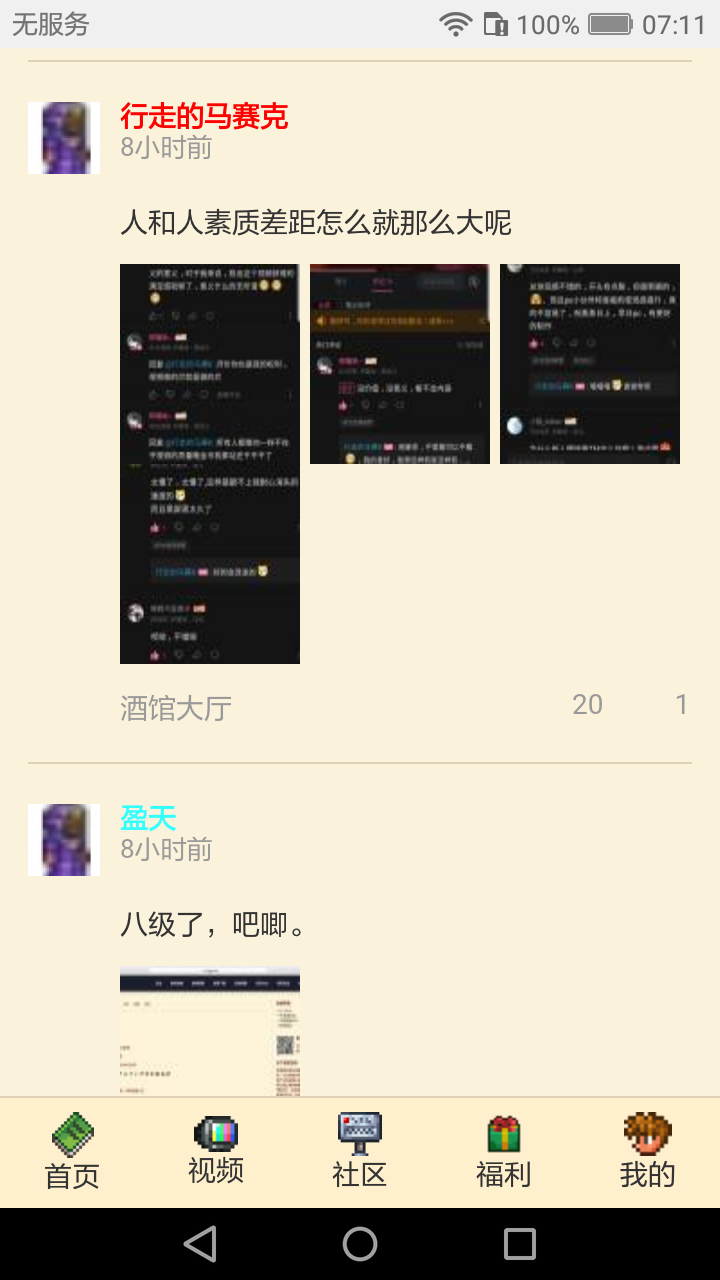Select the 社区 tab
Image resolution: width=720 pixels, height=1280 pixels.
point(360,1152)
